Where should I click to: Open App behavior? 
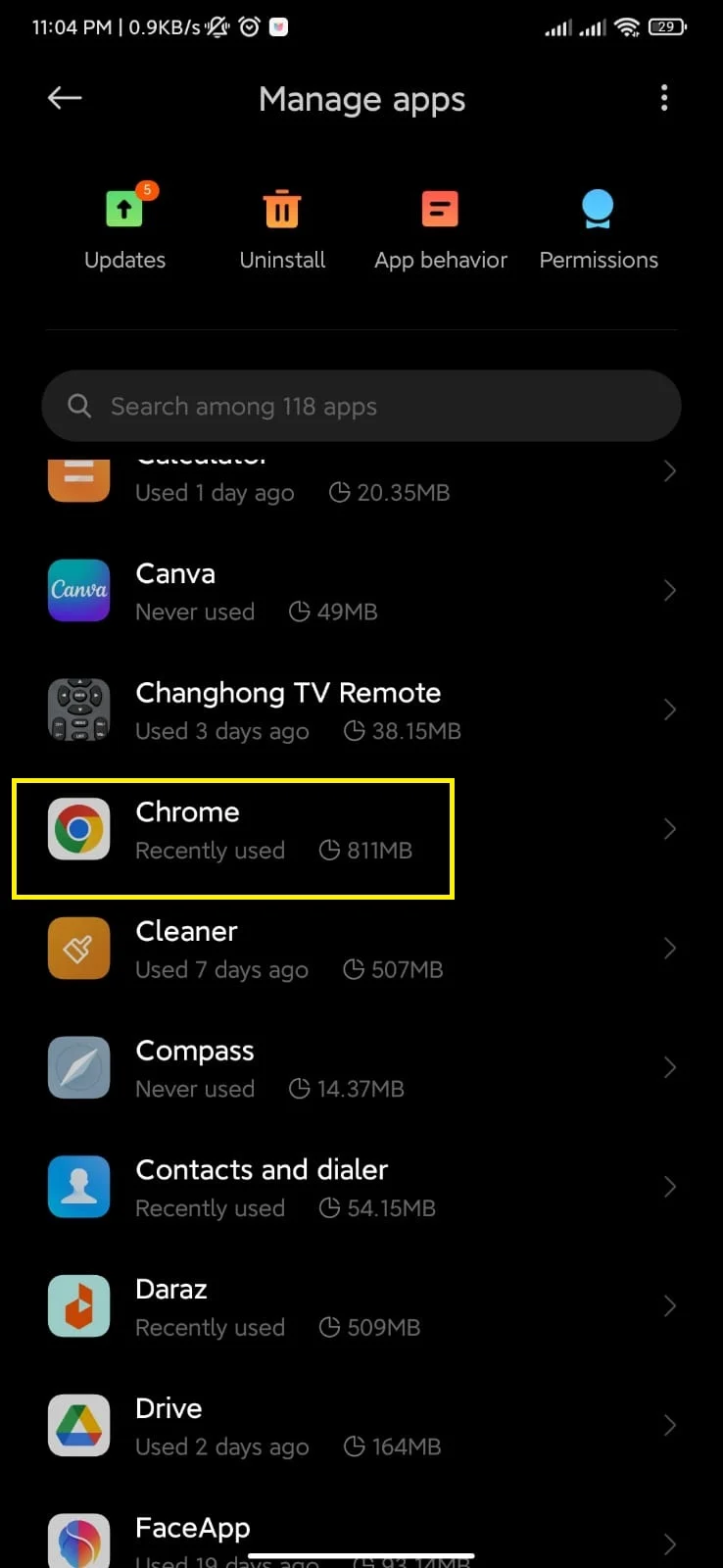point(441,228)
